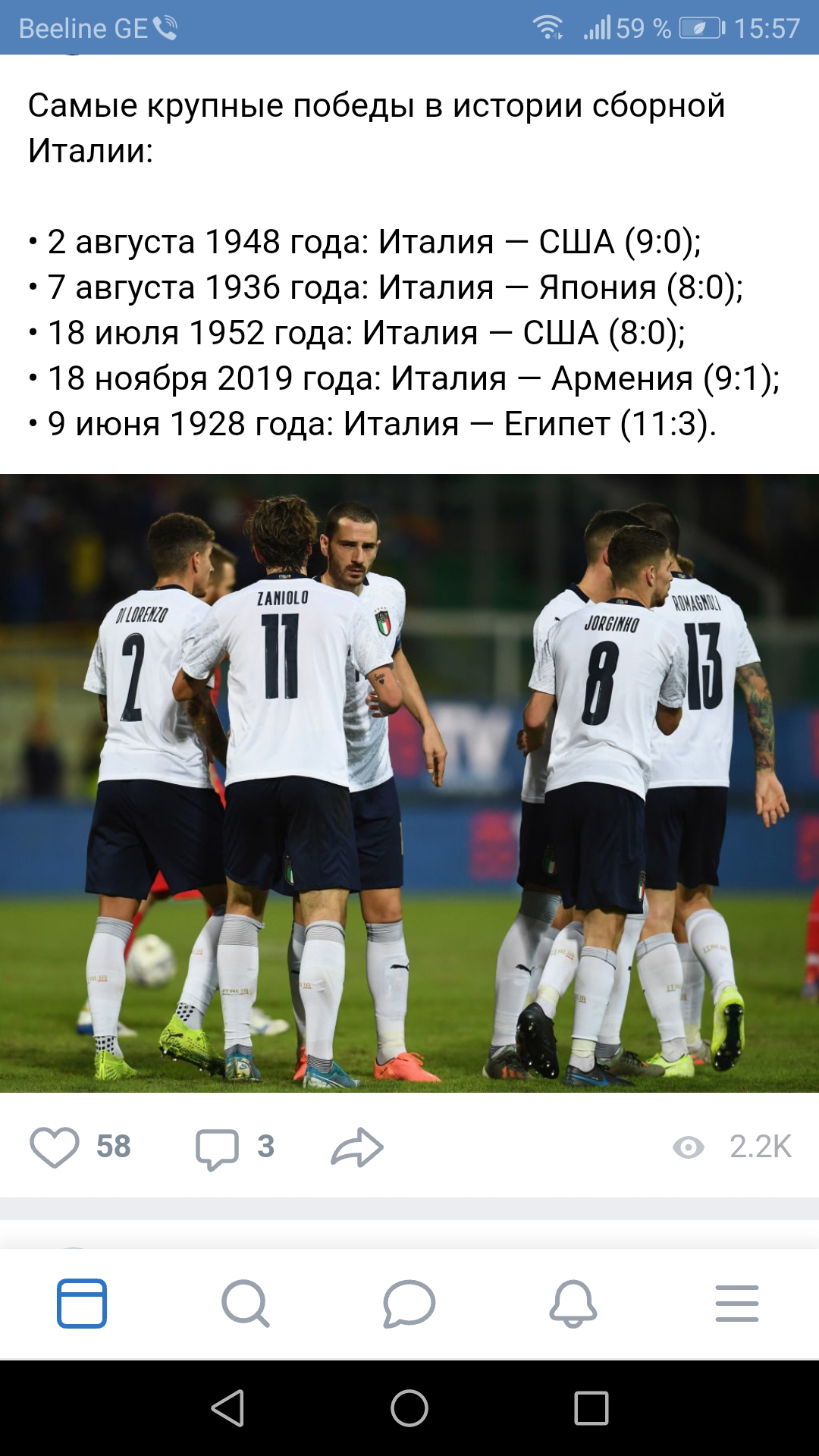Open comments on the post
This screenshot has height=1456, width=819.
218,1148
